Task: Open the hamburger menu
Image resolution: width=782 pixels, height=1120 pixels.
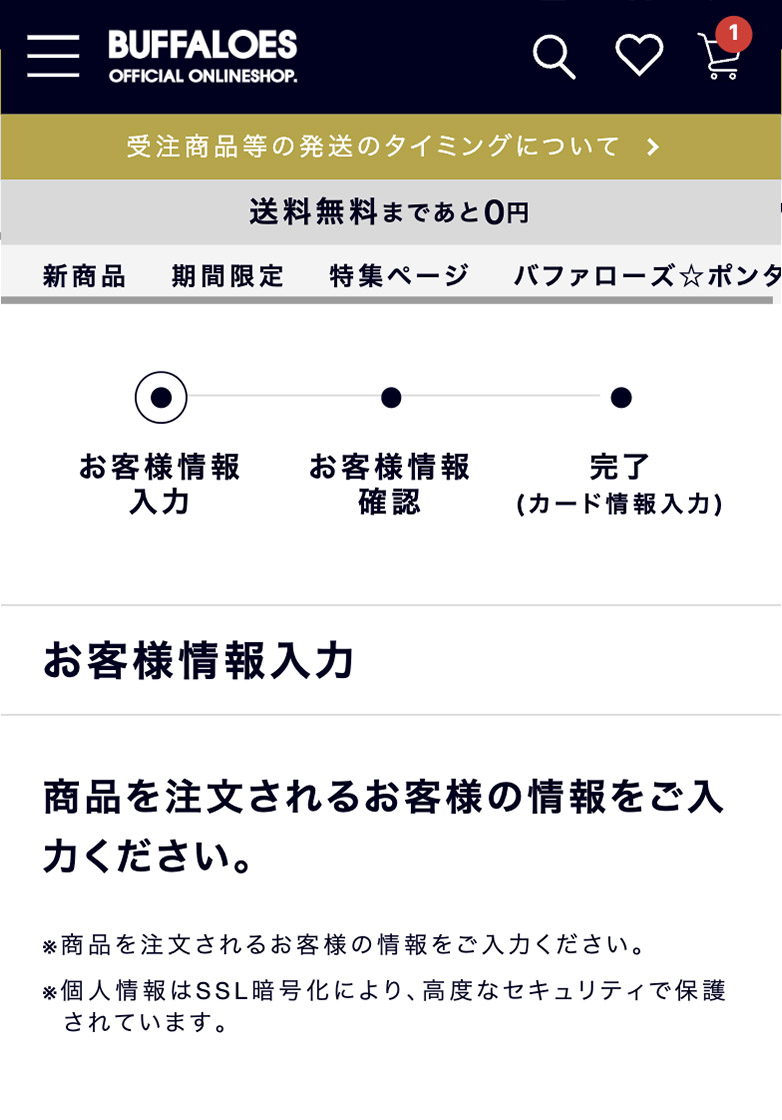Action: (53, 56)
